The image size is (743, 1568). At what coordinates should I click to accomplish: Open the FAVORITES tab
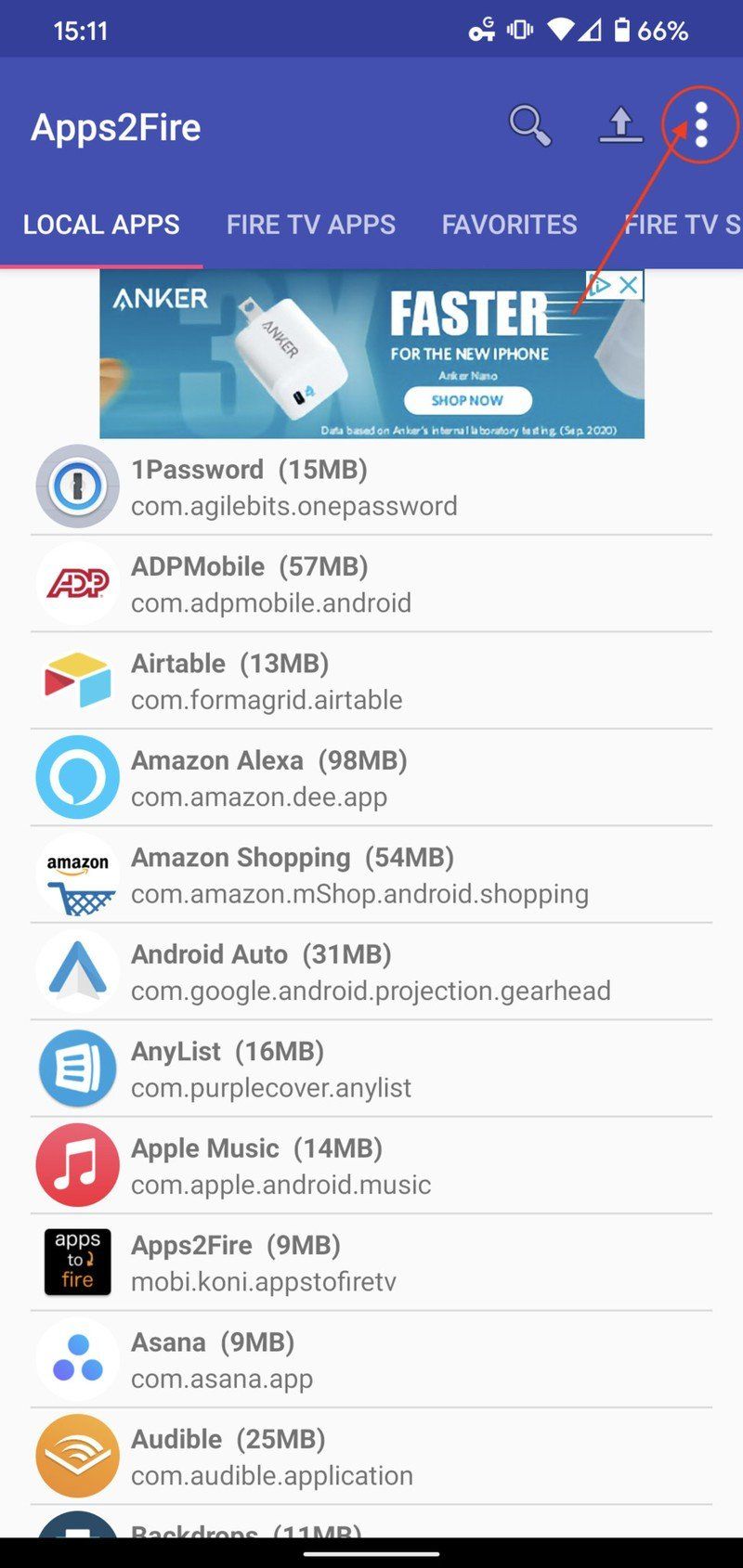[x=509, y=224]
